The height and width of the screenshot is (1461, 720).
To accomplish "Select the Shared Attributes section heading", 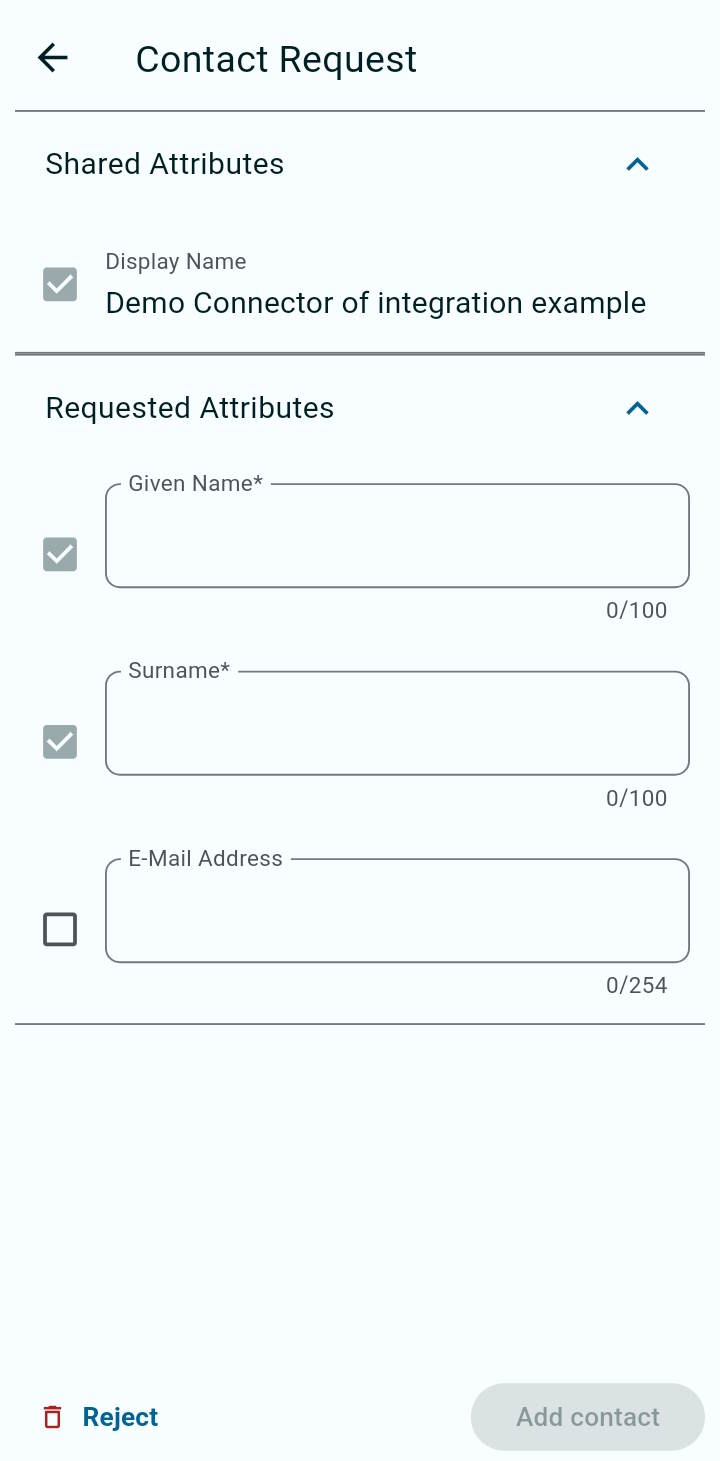I will click(x=164, y=164).
